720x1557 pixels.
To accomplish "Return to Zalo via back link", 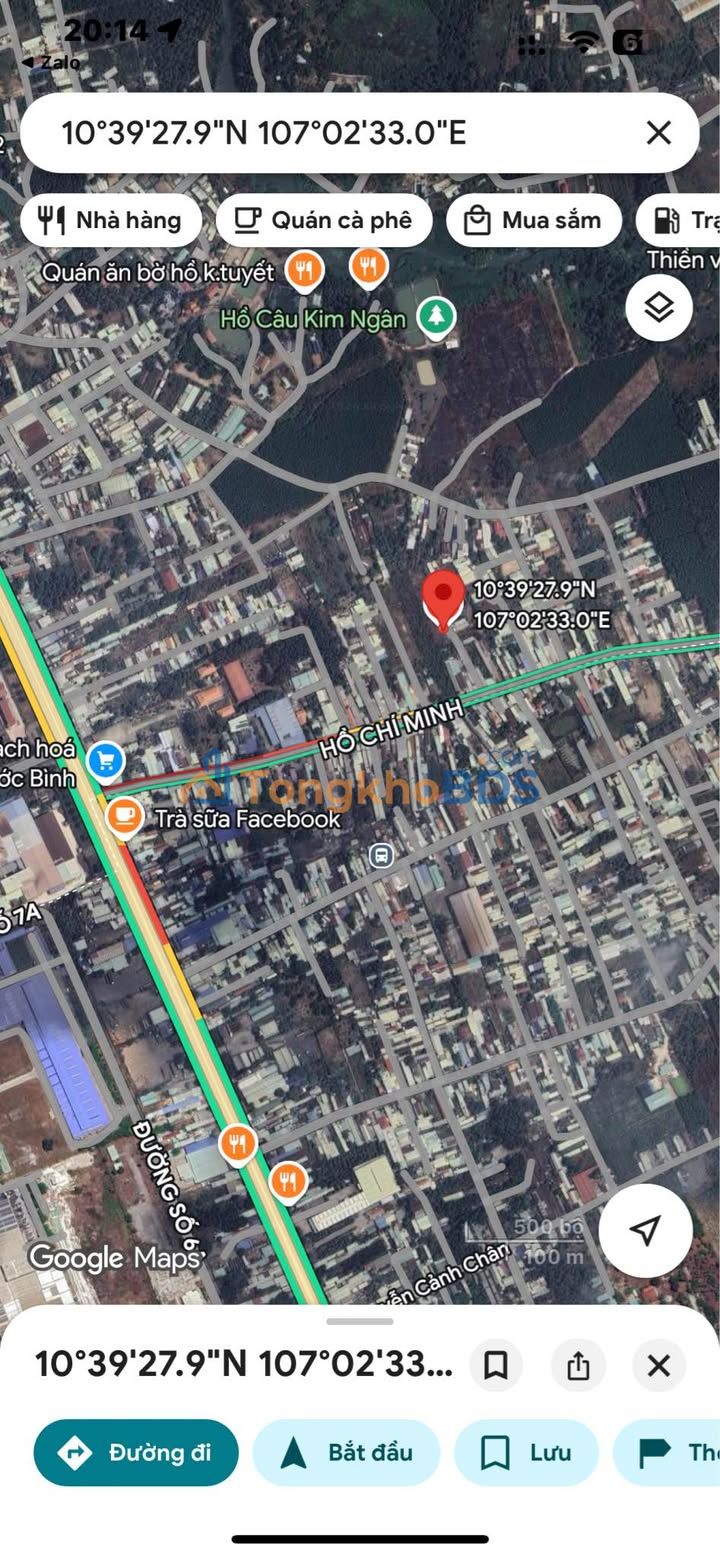I will [x=51, y=62].
